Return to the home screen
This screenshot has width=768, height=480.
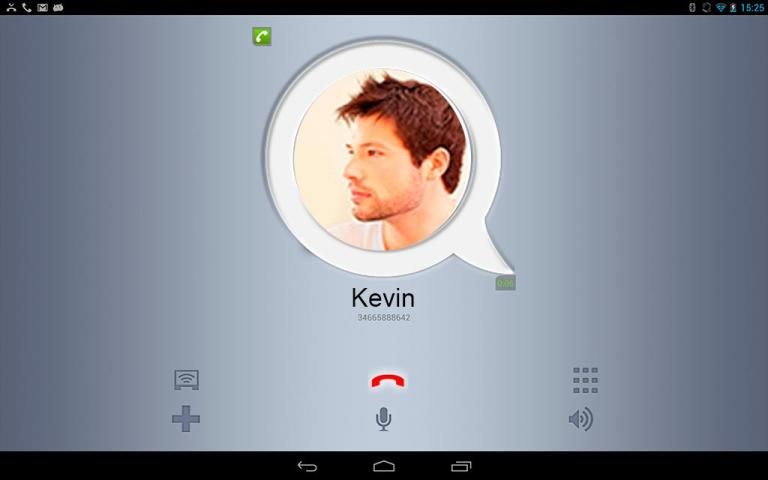(384, 466)
